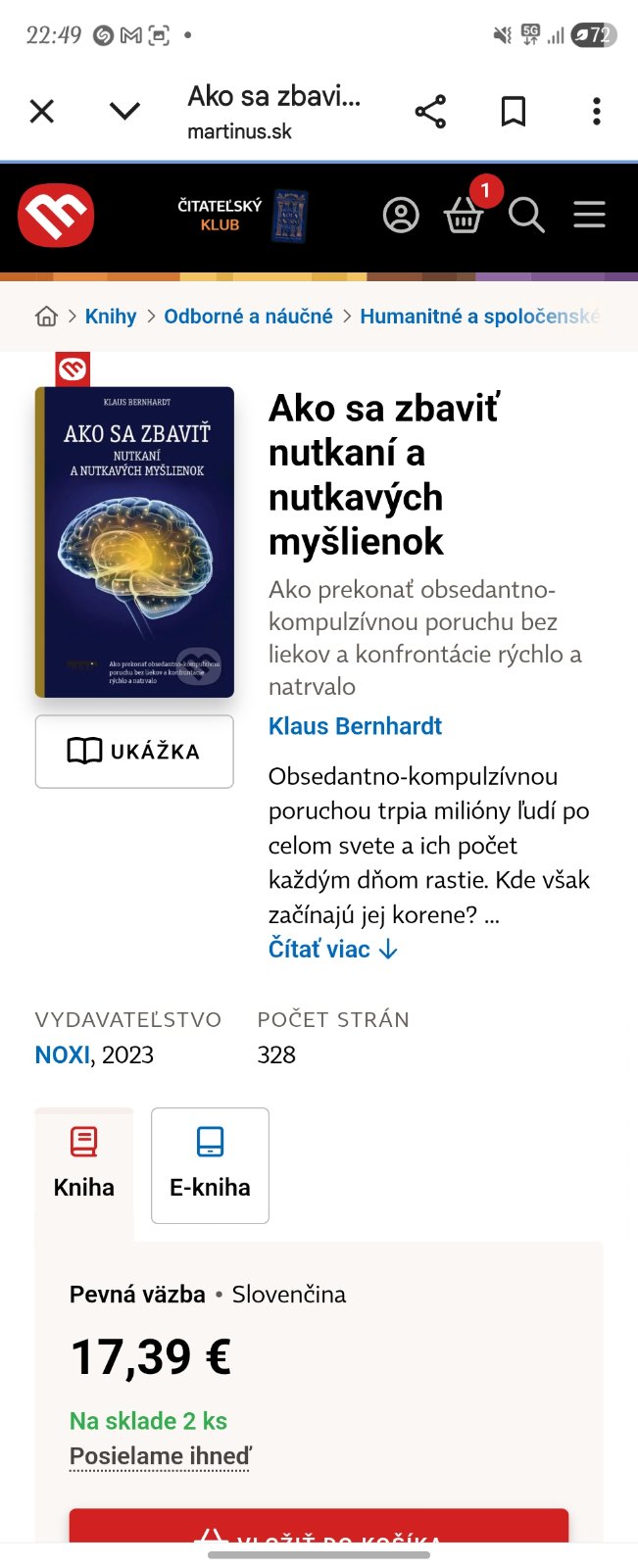The width and height of the screenshot is (638, 1568).
Task: Open the Knihy breadcrumb
Action: (111, 317)
